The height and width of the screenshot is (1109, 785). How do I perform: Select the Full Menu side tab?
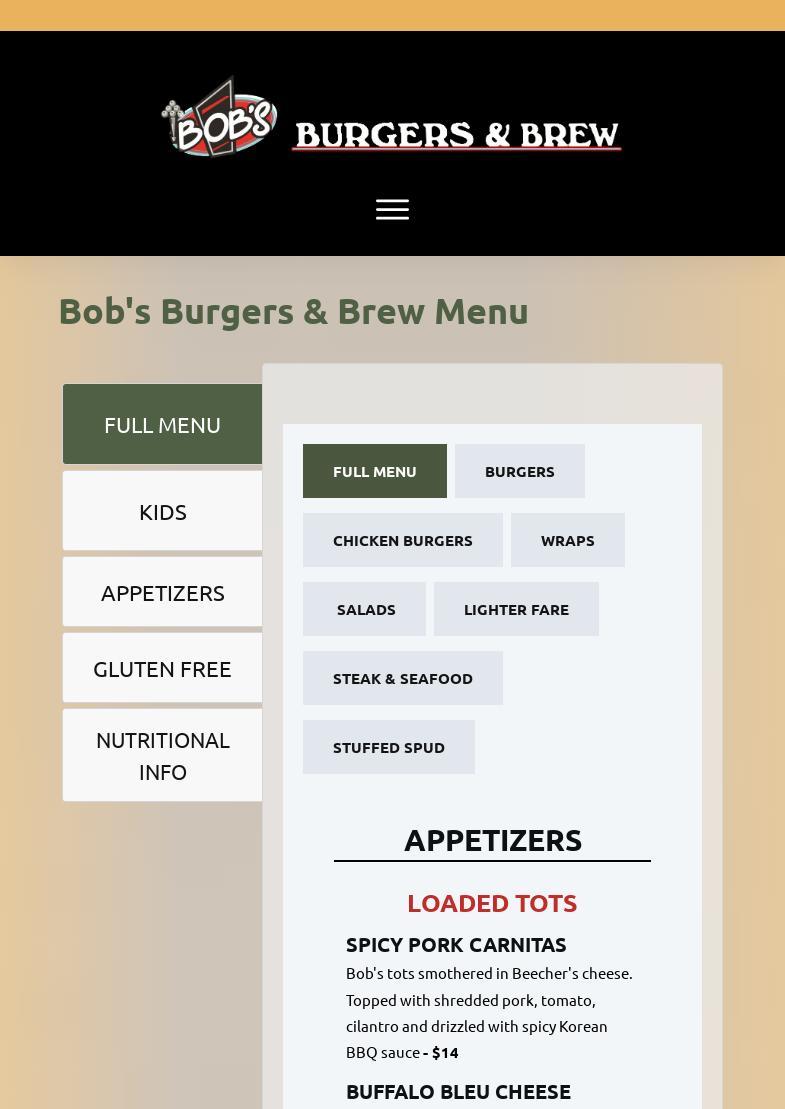point(162,425)
